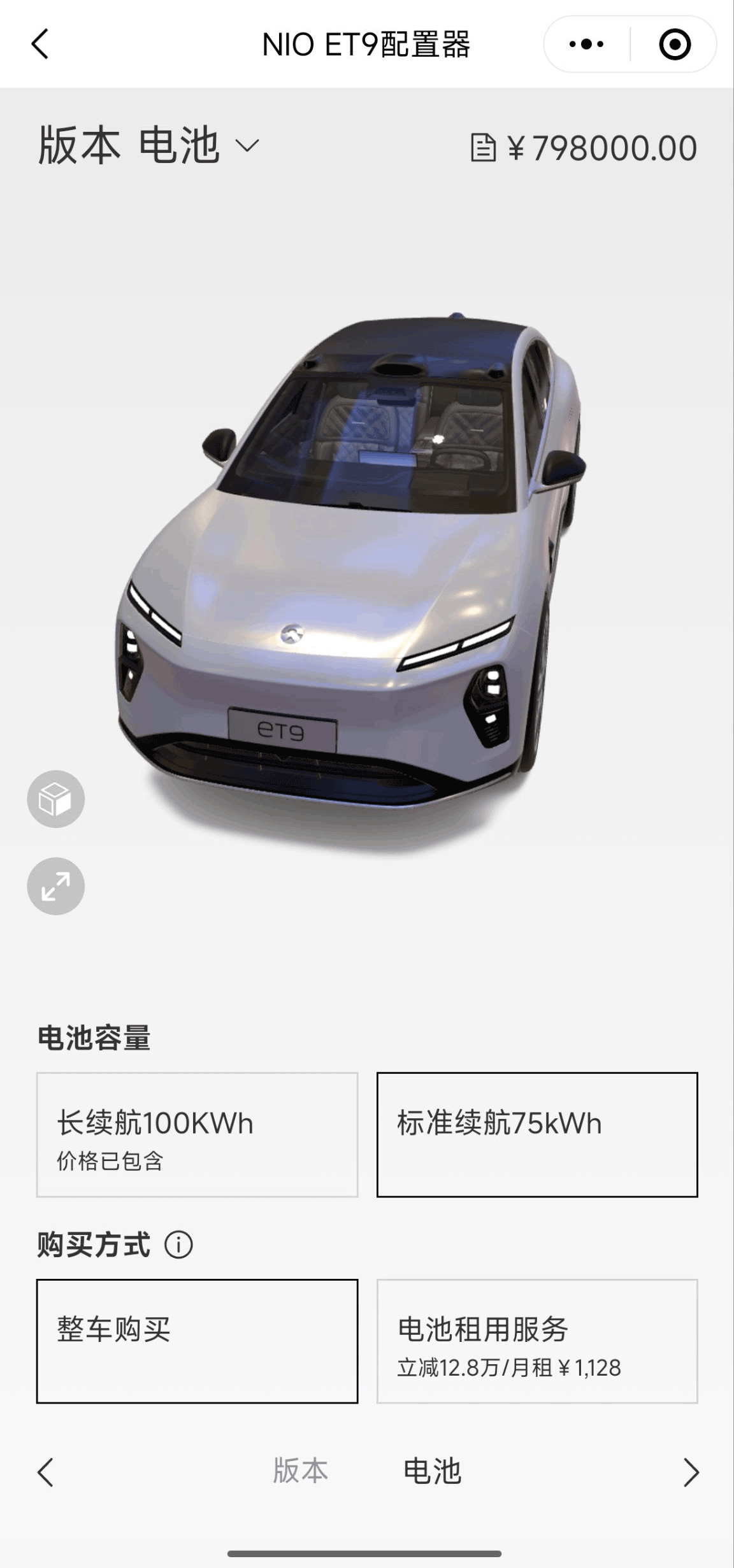Switch to the 版本 tab
This screenshot has height=1568, width=734.
300,1471
